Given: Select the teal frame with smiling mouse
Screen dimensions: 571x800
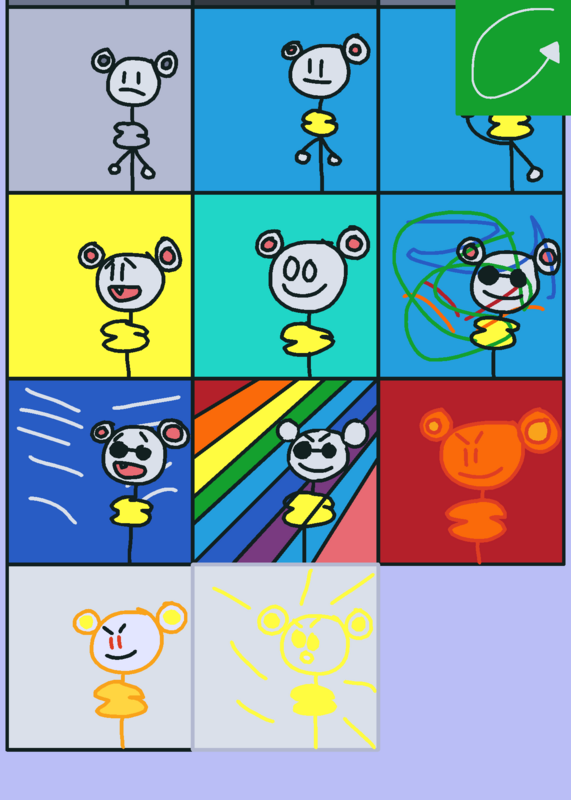Looking at the screenshot, I should click(x=286, y=286).
